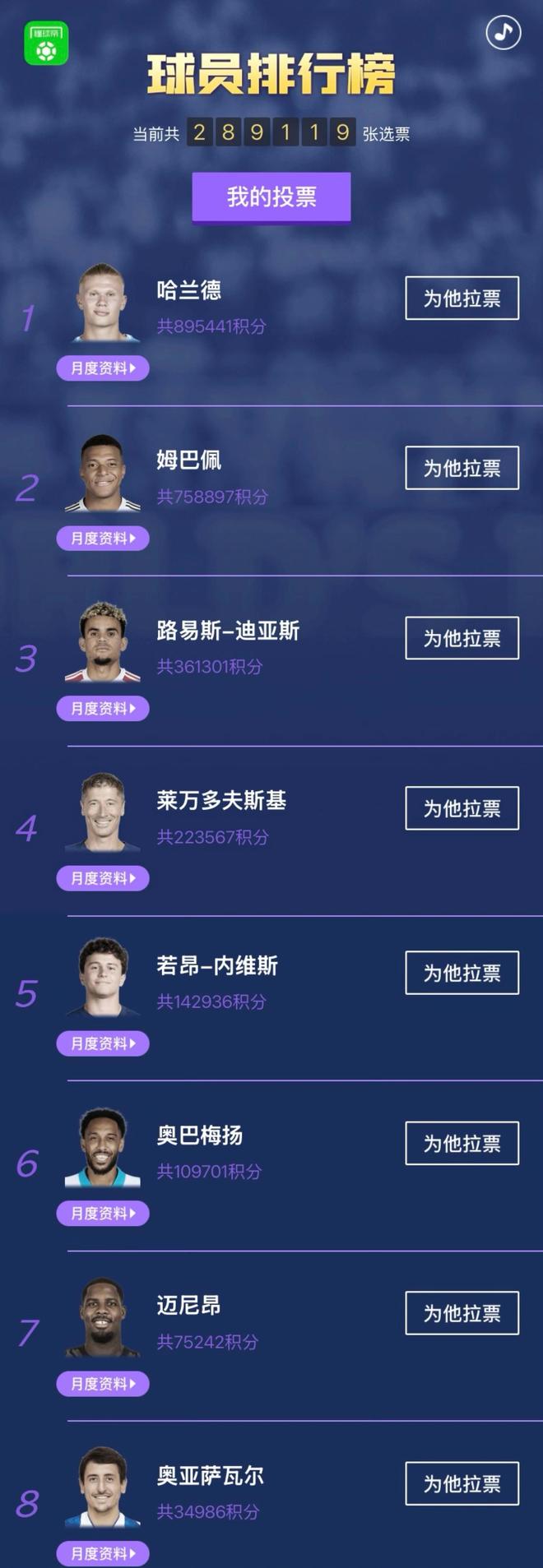
Task: Rally votes for 奥亚萨瓦尔
Action: click(462, 1483)
